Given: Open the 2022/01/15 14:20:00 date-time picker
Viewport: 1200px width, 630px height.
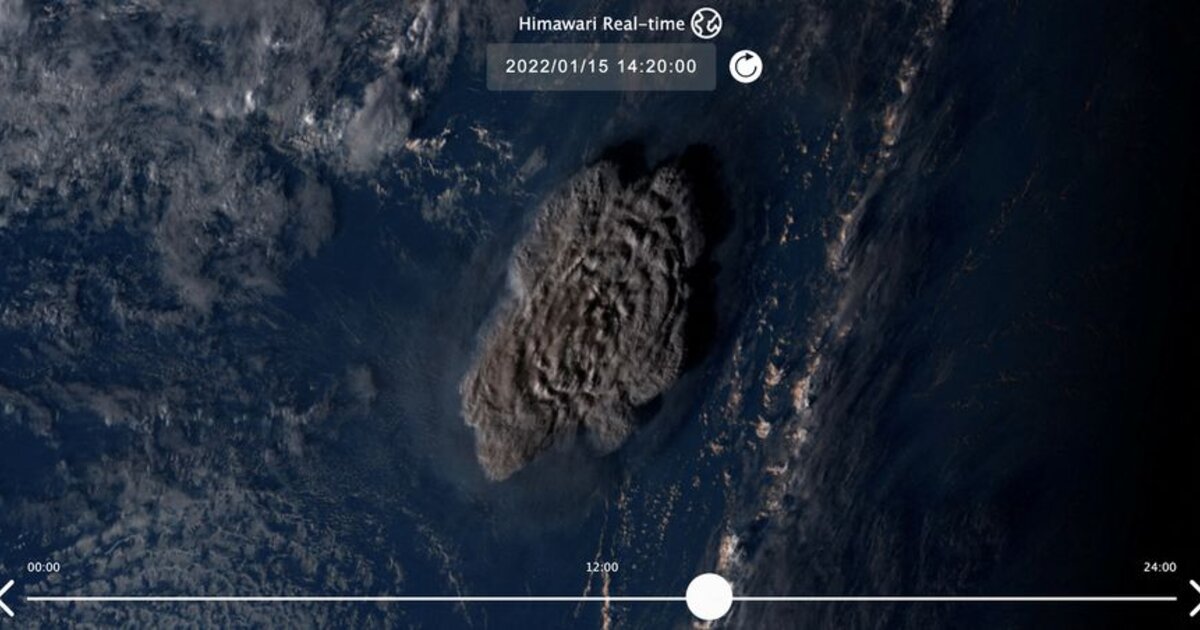Looking at the screenshot, I should [x=601, y=67].
